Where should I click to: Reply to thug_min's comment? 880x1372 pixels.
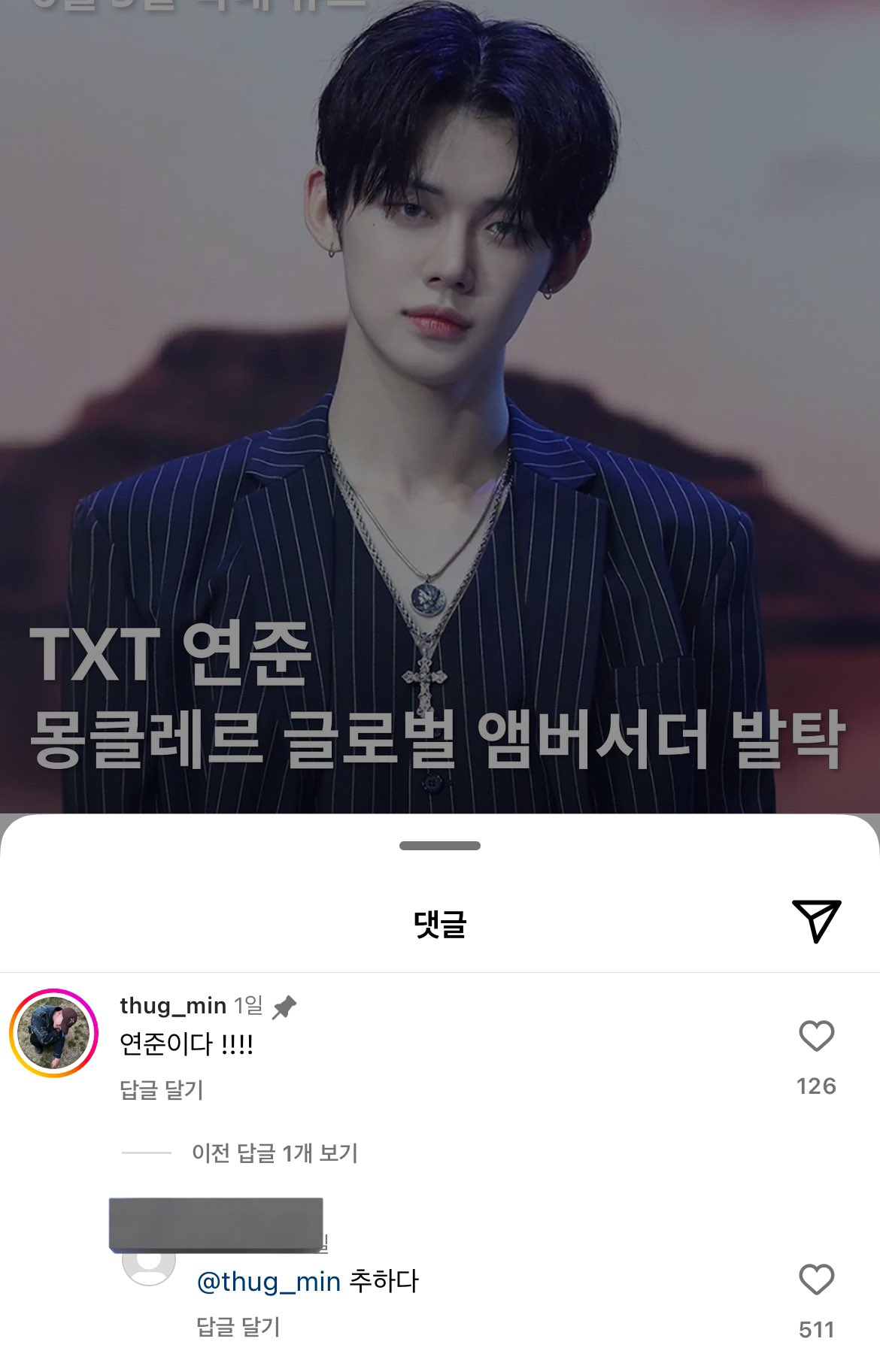162,1090
